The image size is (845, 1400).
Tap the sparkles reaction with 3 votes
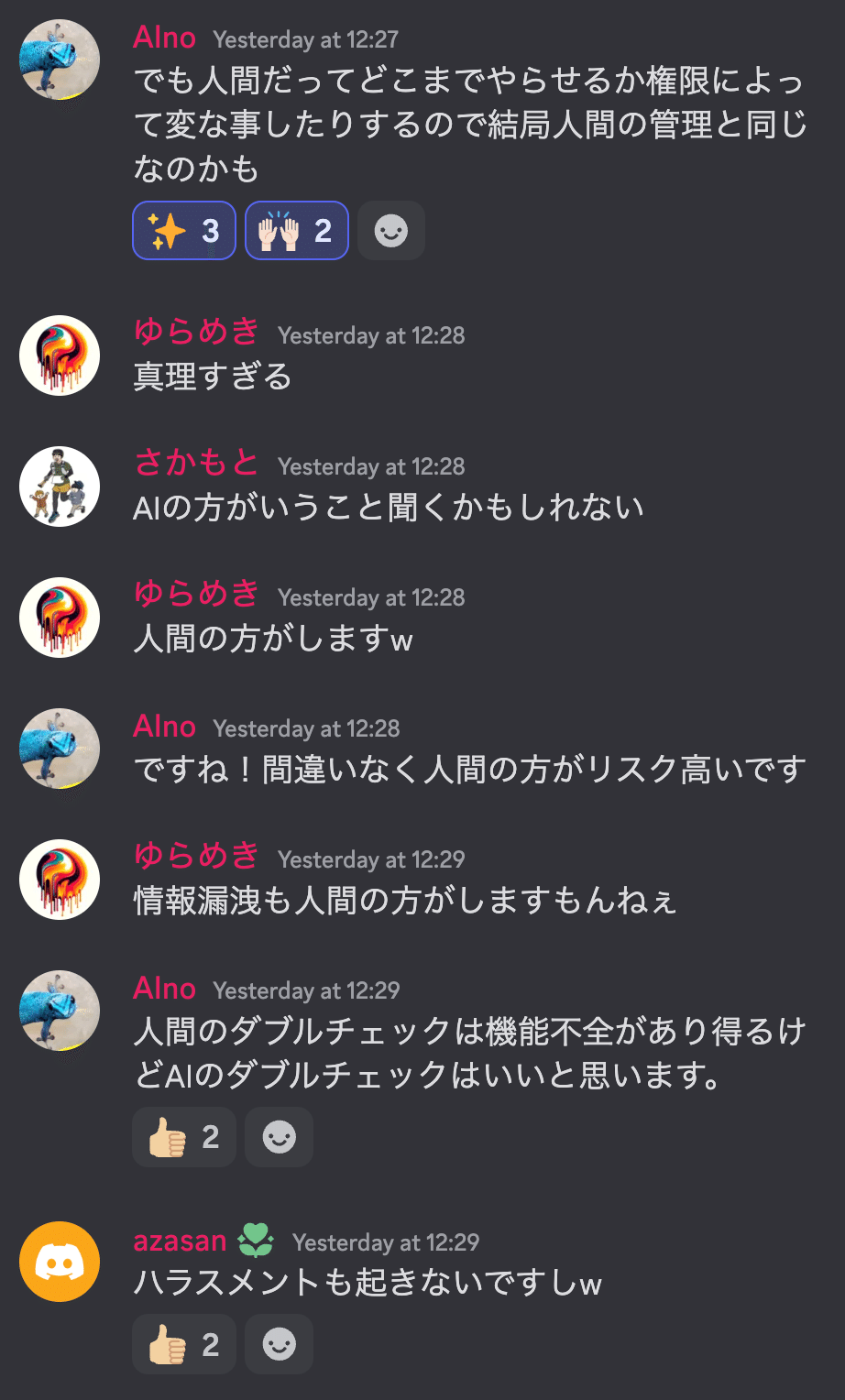[x=184, y=231]
